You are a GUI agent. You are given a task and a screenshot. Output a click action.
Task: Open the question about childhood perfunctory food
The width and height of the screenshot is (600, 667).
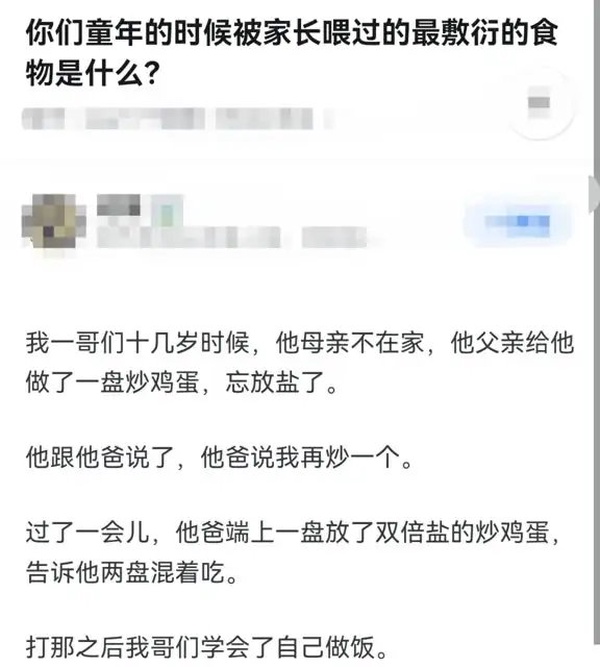(x=290, y=55)
